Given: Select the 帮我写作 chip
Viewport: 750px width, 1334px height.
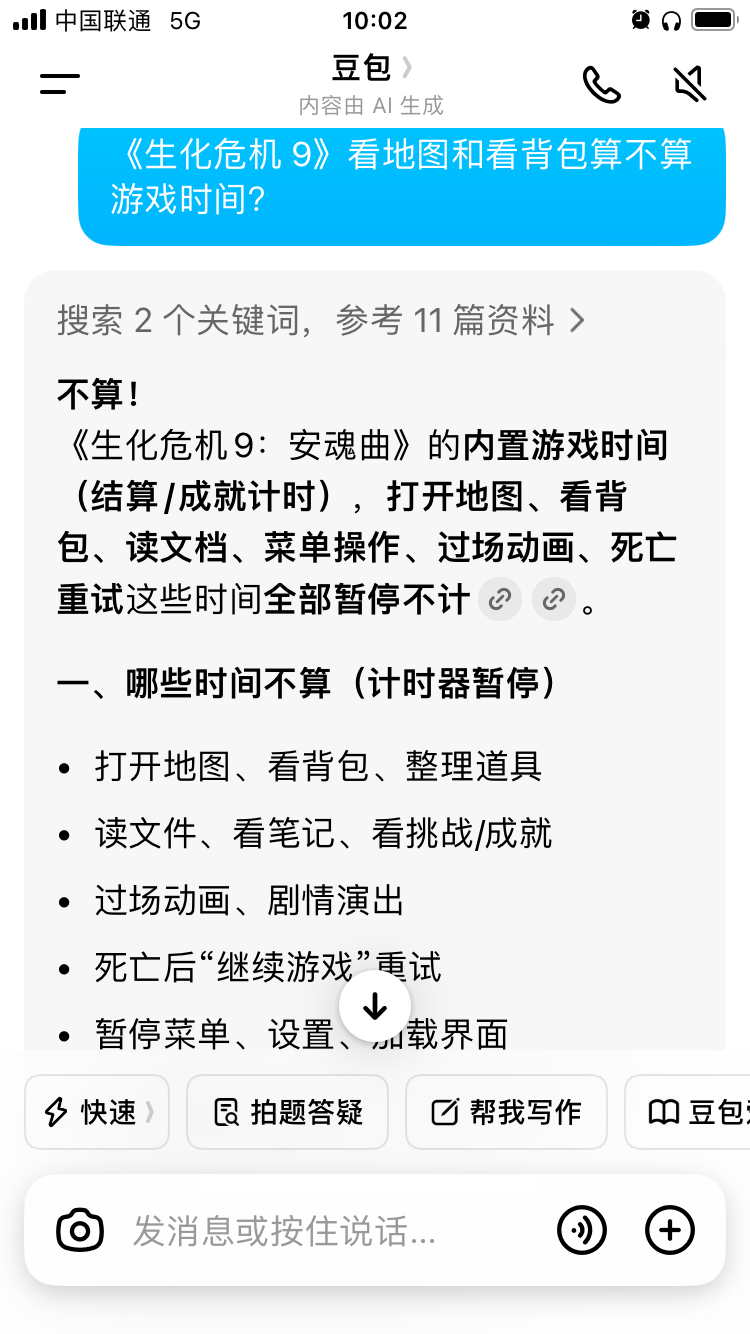Looking at the screenshot, I should tap(506, 1112).
